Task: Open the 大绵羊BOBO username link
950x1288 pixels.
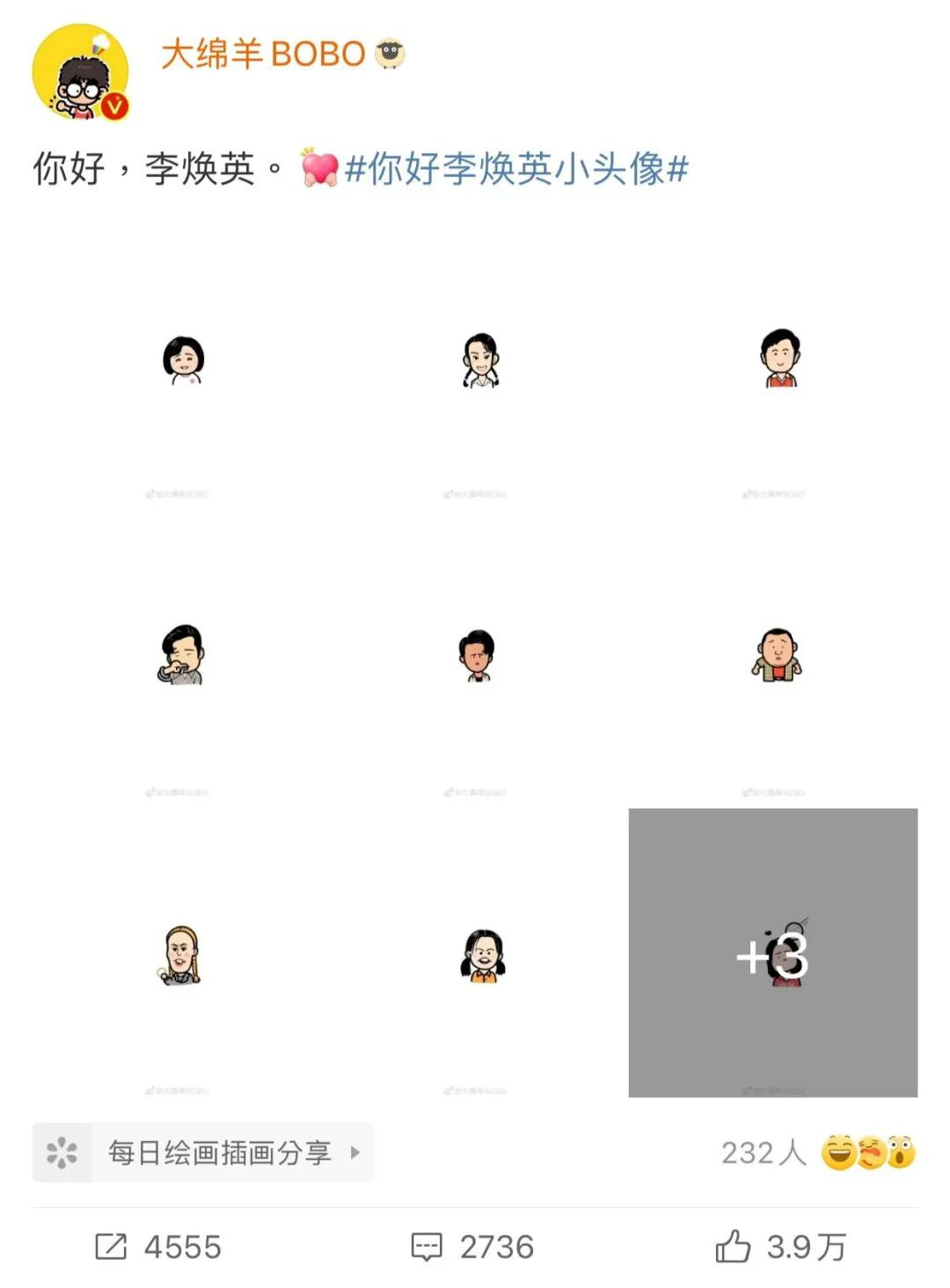Action: coord(263,55)
